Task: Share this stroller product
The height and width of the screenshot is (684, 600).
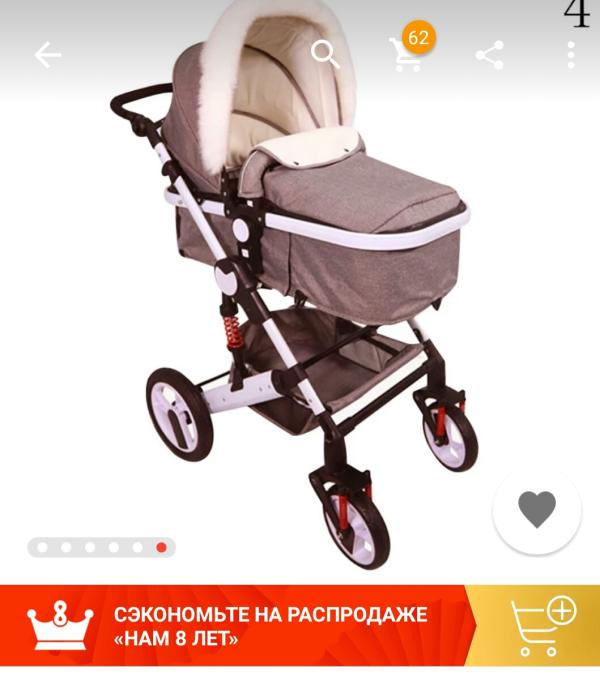Action: pyautogui.click(x=490, y=55)
